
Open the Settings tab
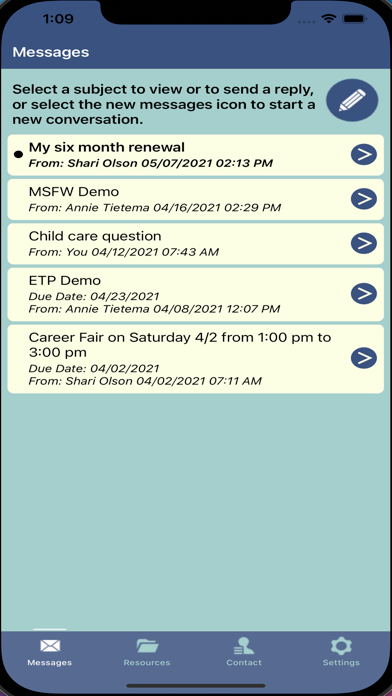pos(341,652)
